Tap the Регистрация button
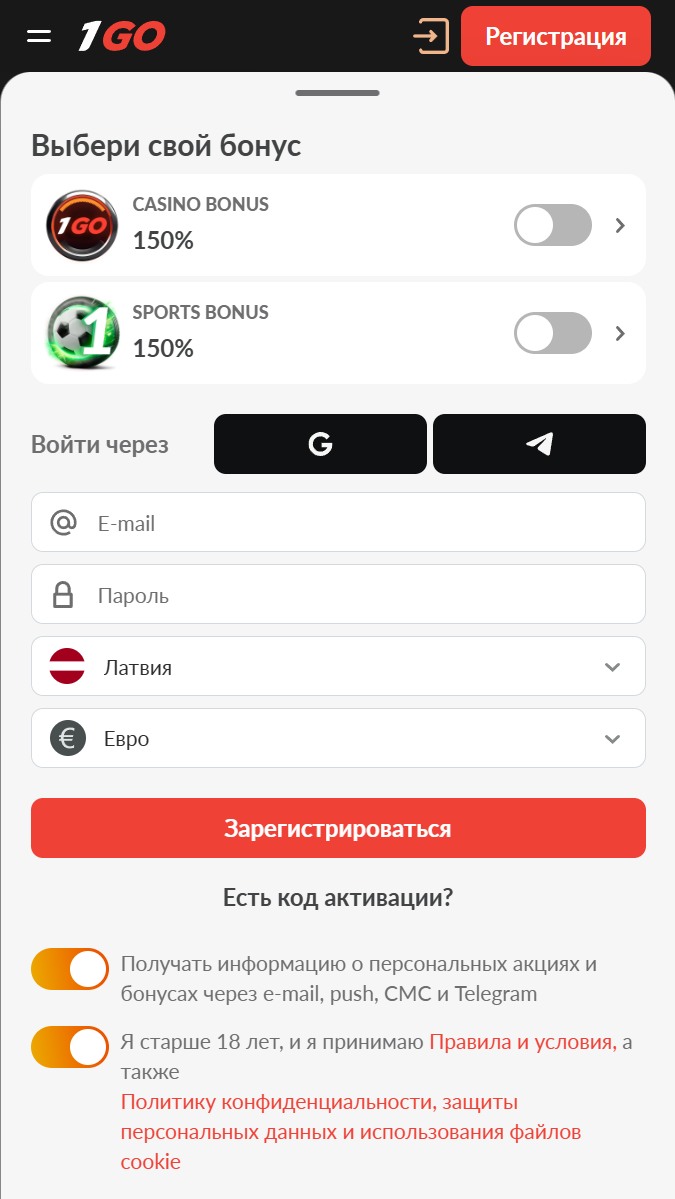This screenshot has height=1199, width=675. (555, 37)
